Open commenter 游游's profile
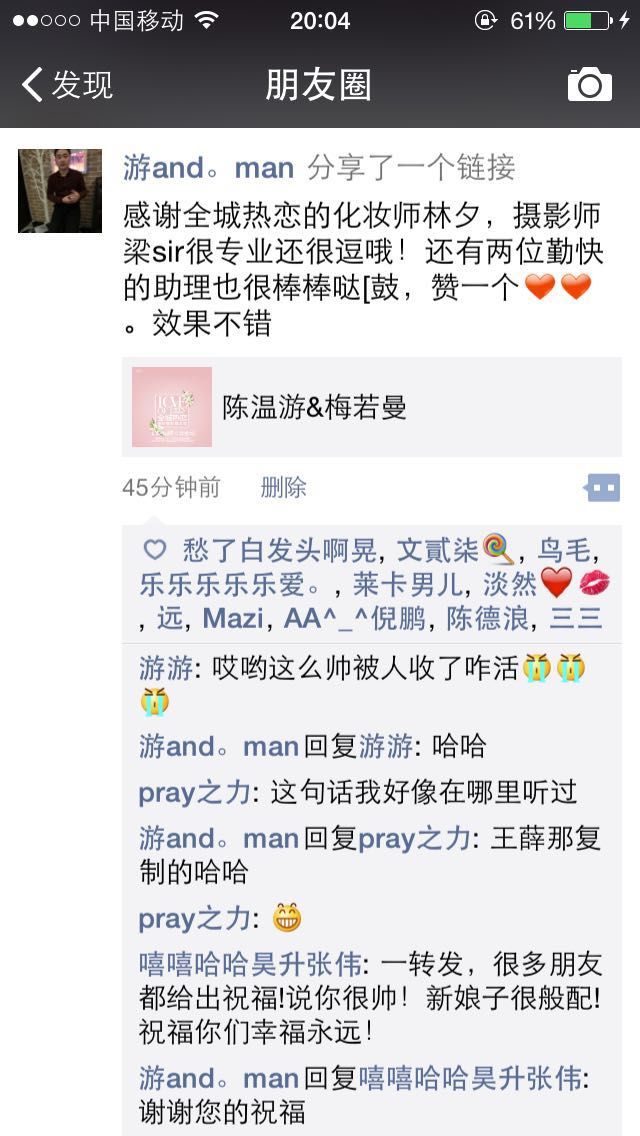The width and height of the screenshot is (640, 1136). pos(165,668)
